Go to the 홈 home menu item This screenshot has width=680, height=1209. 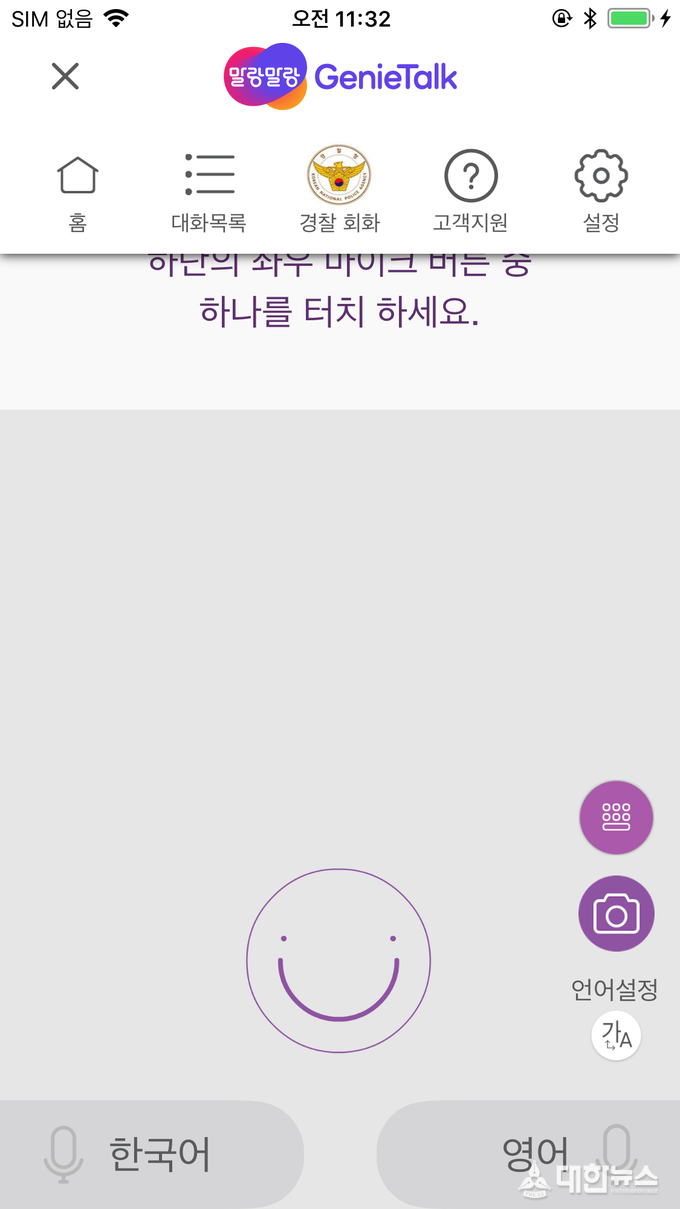(78, 192)
